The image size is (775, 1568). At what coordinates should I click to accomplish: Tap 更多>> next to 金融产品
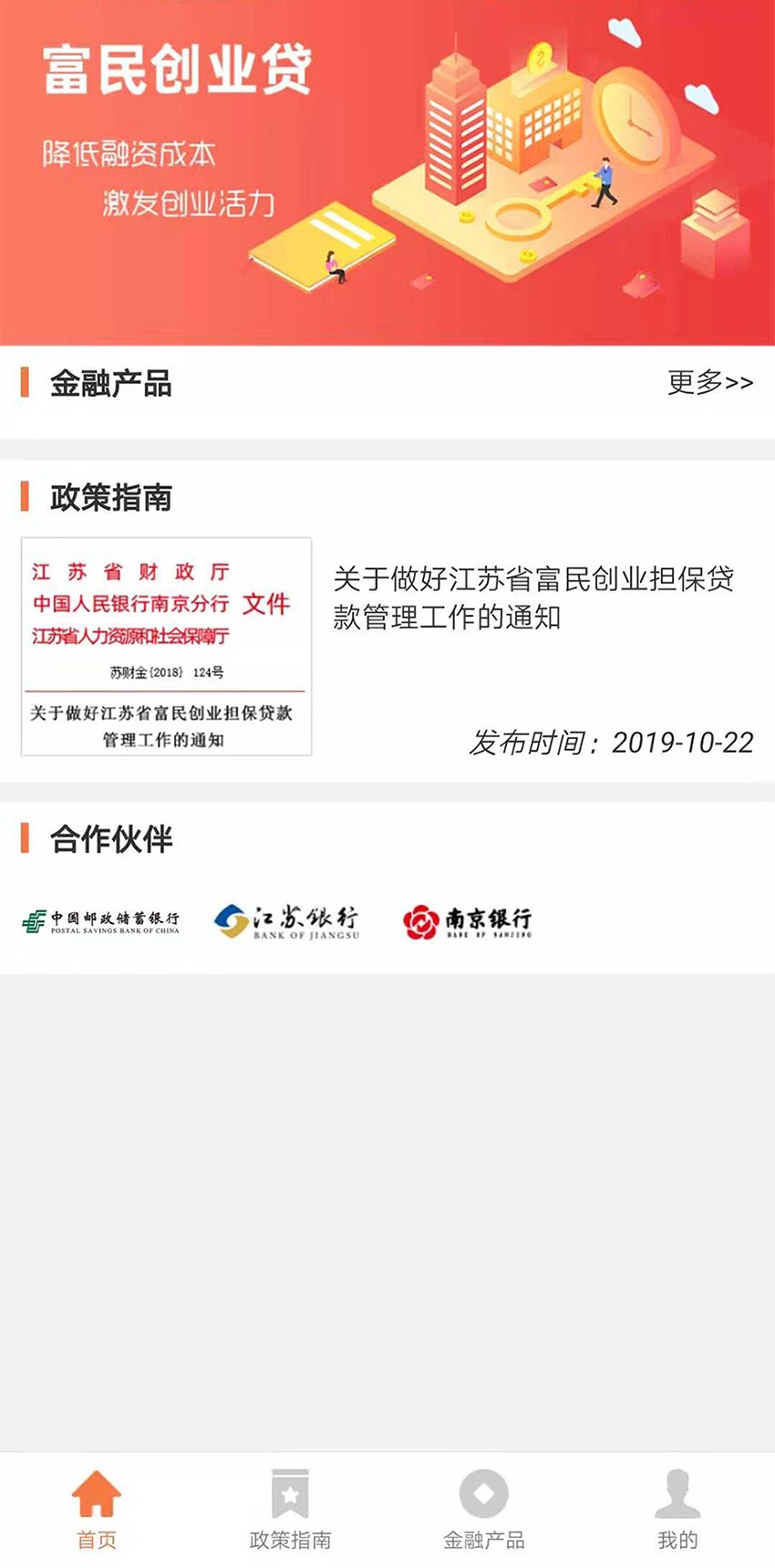tap(710, 382)
